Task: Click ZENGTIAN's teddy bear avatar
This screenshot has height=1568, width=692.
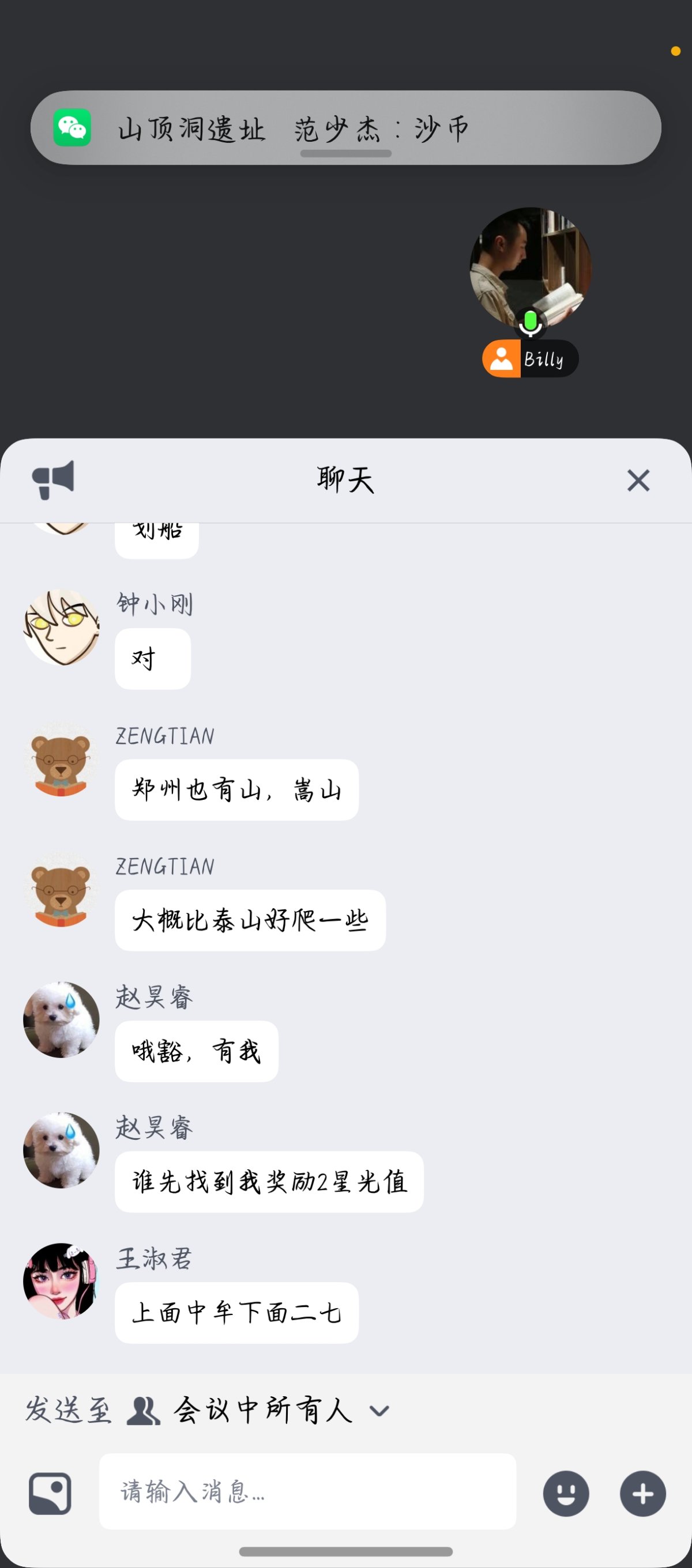Action: (x=61, y=763)
